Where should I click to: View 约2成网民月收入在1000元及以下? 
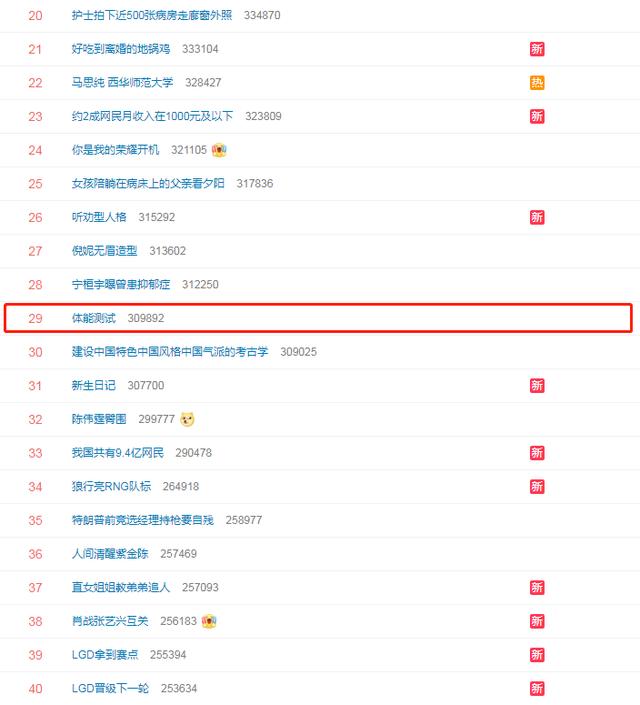152,116
